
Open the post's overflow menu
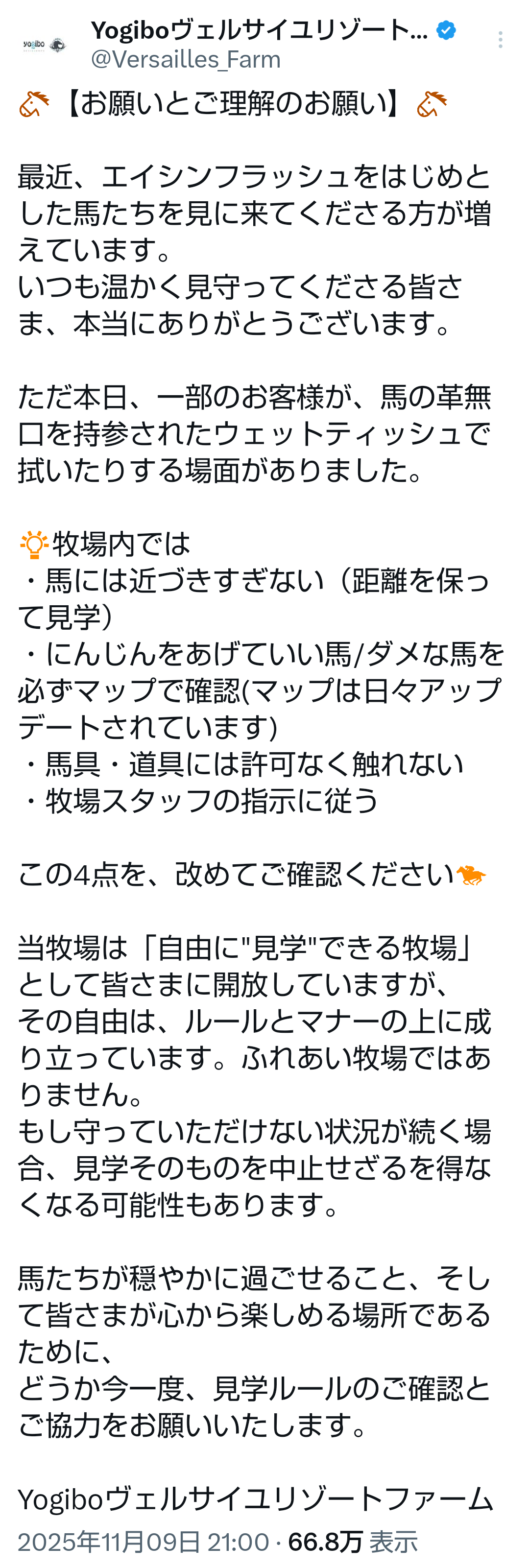pyautogui.click(x=500, y=40)
